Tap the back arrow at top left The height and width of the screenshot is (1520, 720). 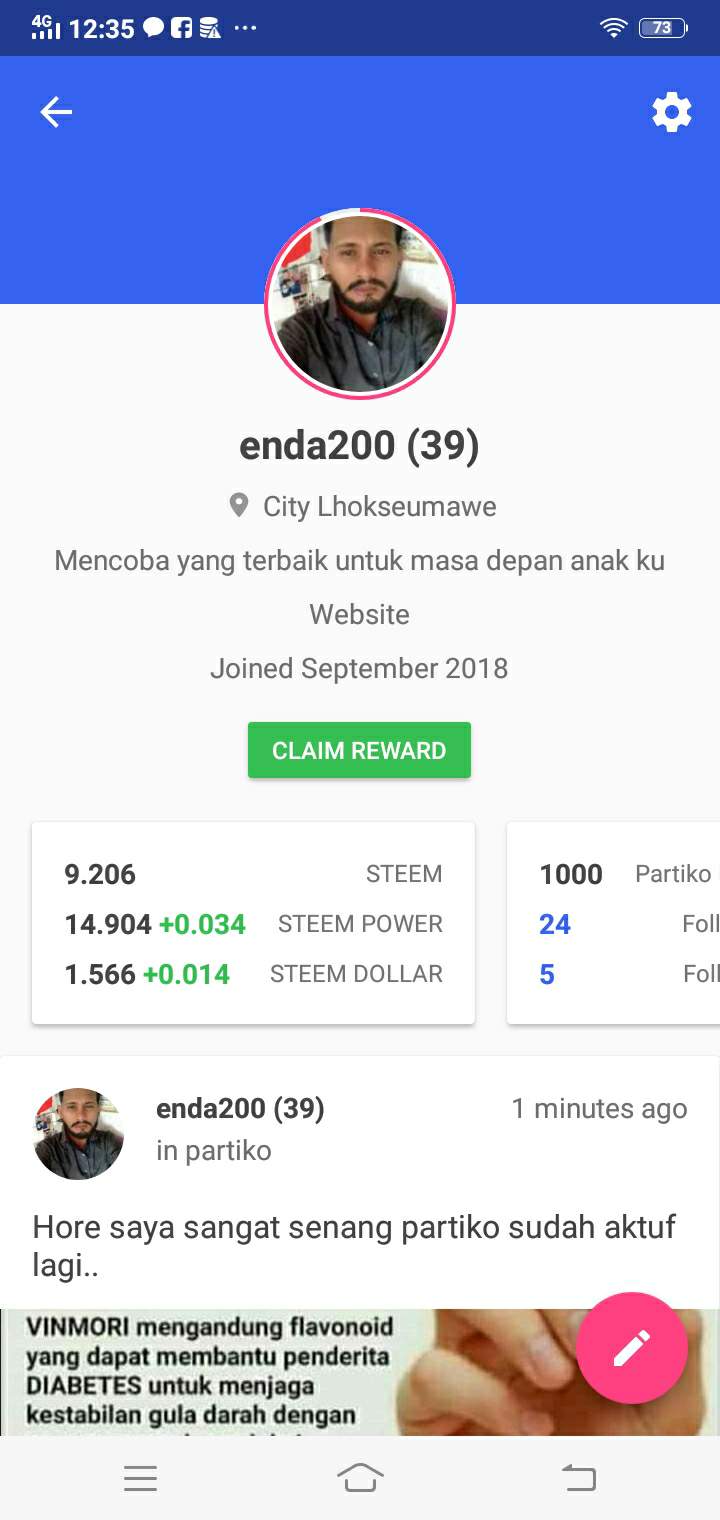[x=55, y=112]
